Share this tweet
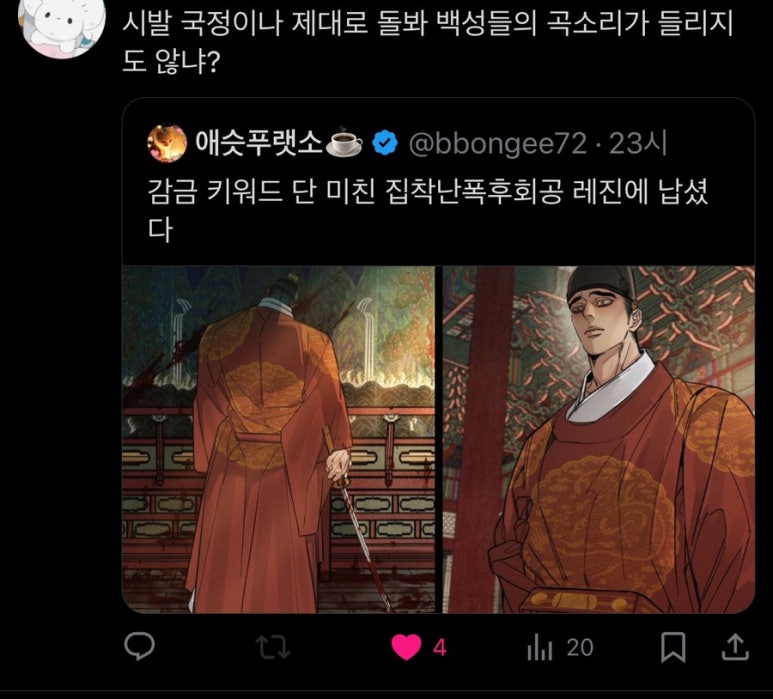The height and width of the screenshot is (699, 773). pyautogui.click(x=735, y=648)
